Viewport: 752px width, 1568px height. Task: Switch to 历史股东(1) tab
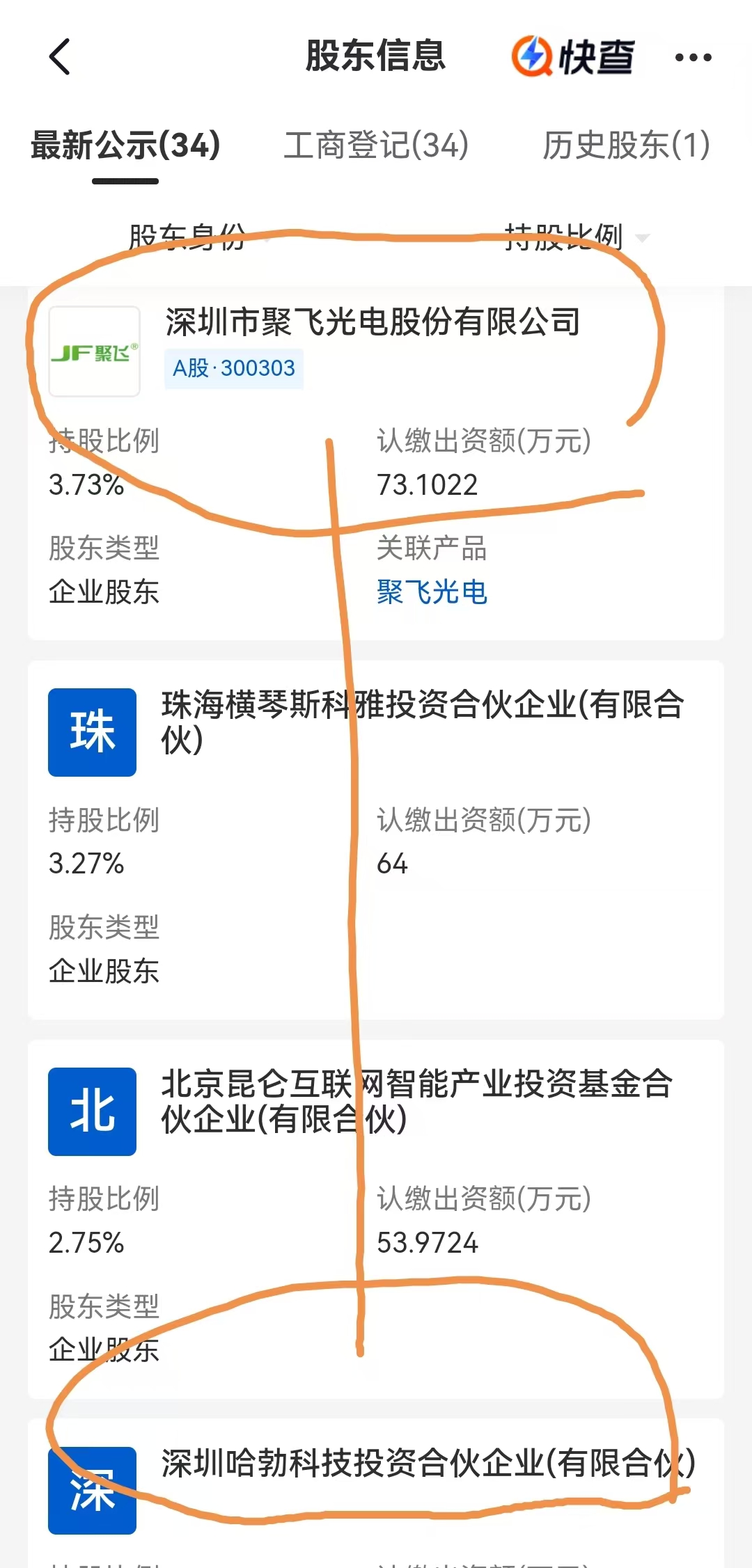[x=627, y=145]
